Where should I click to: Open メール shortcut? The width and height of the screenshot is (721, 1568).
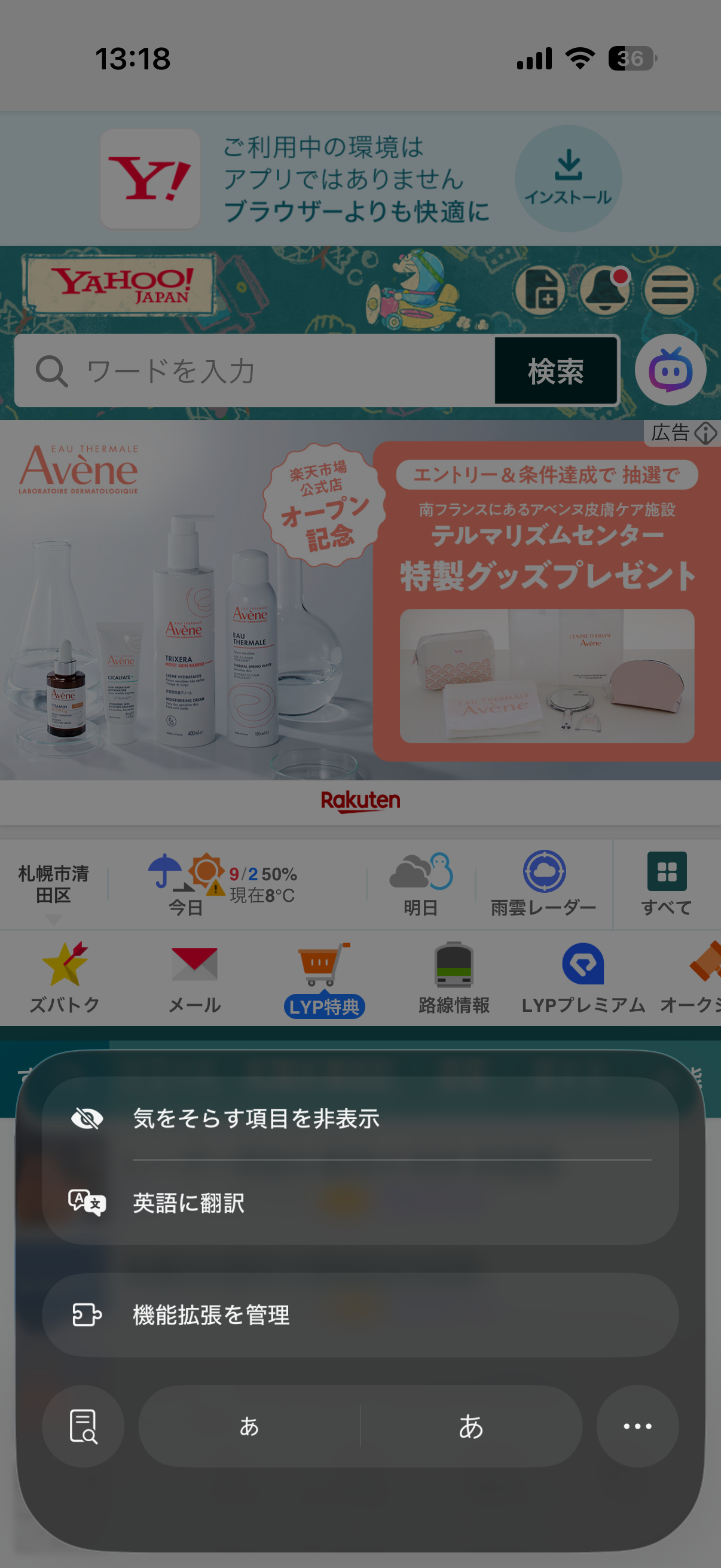[195, 979]
